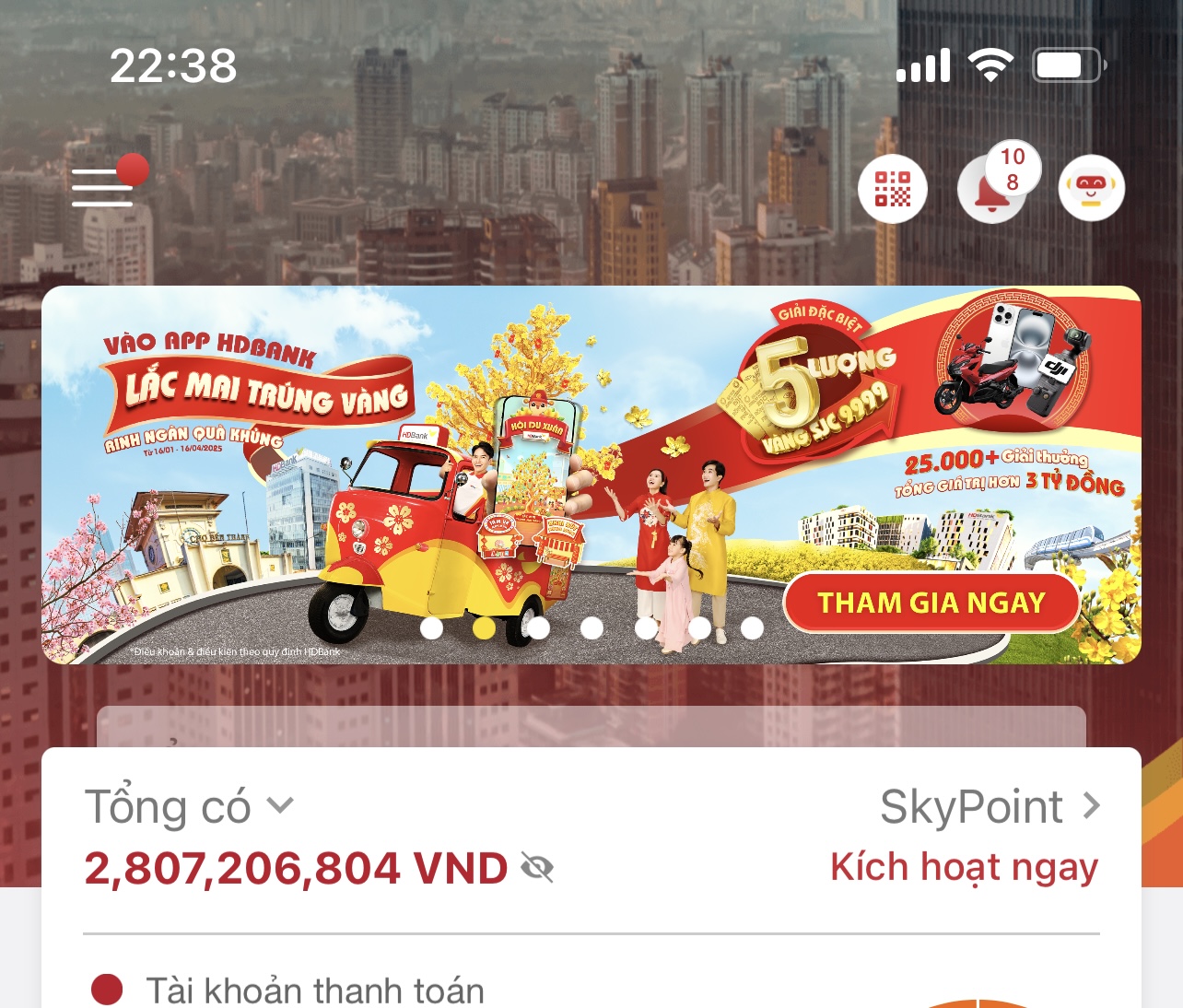Hide the total balance amount

pyautogui.click(x=537, y=868)
